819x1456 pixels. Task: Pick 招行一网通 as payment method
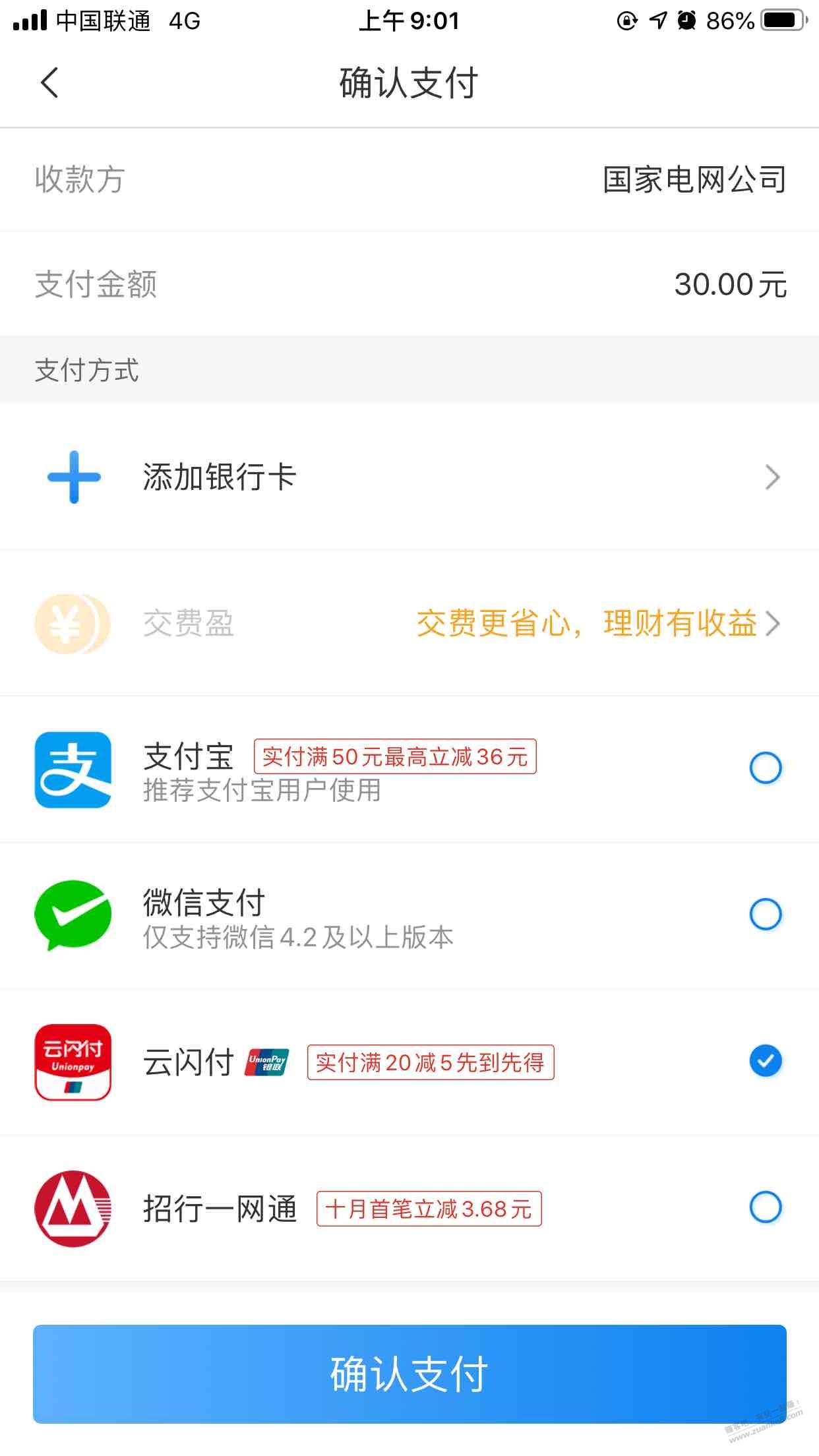click(765, 1207)
